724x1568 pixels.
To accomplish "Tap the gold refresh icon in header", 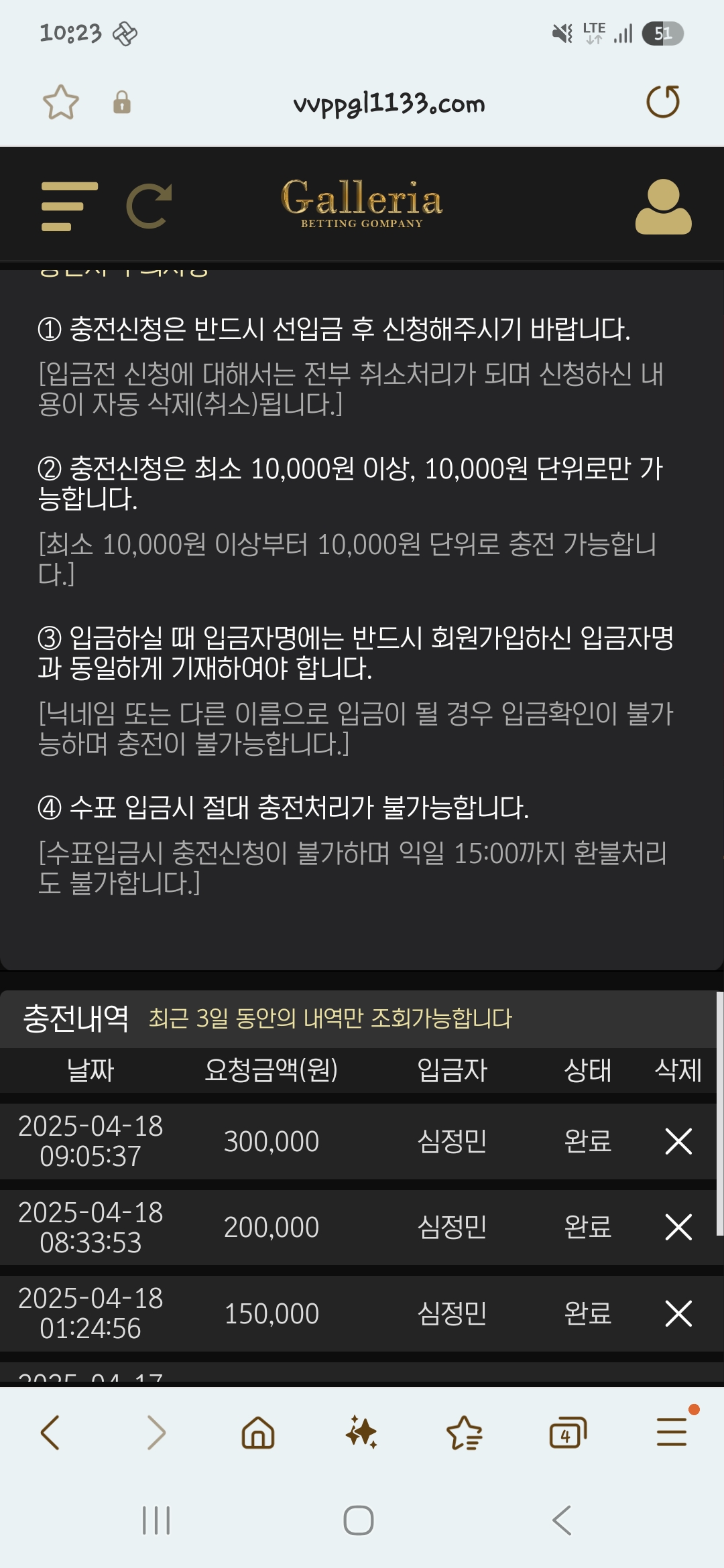I will pos(149,206).
